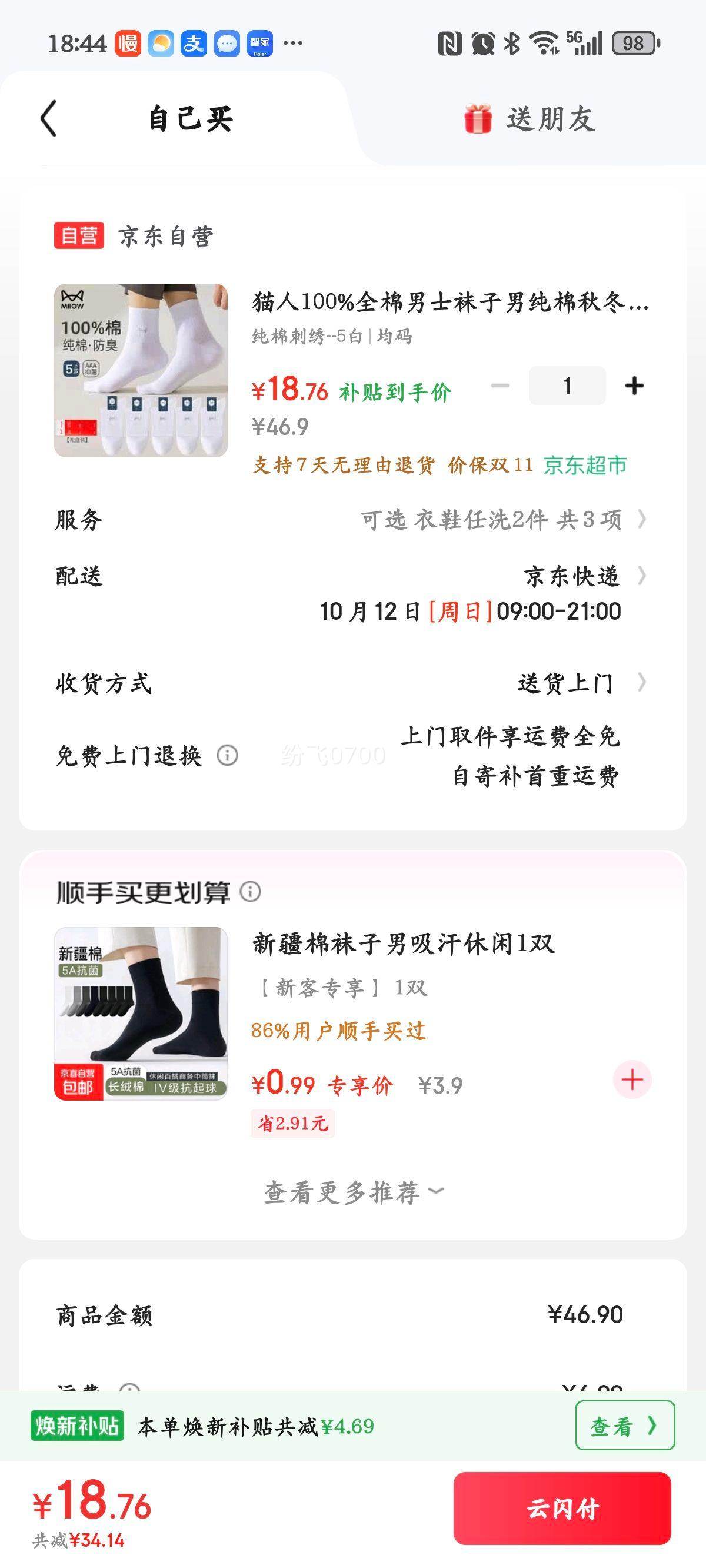
Task: Open the 新疆棉袜子 product image
Action: 141,1014
